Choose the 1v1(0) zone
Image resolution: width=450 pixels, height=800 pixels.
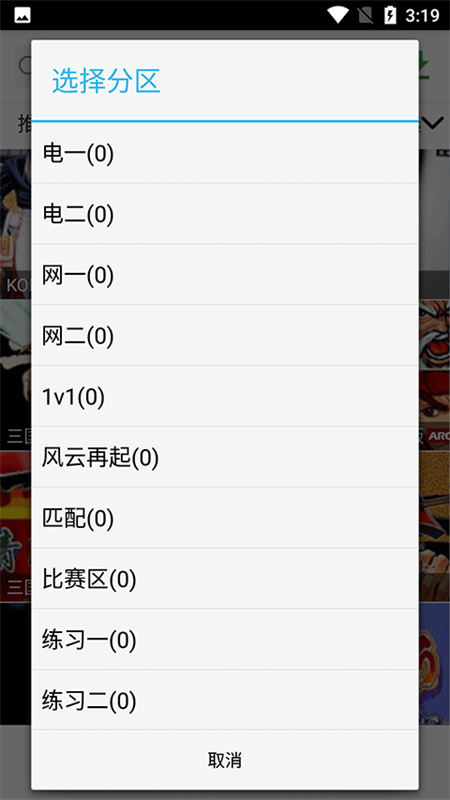(225, 396)
